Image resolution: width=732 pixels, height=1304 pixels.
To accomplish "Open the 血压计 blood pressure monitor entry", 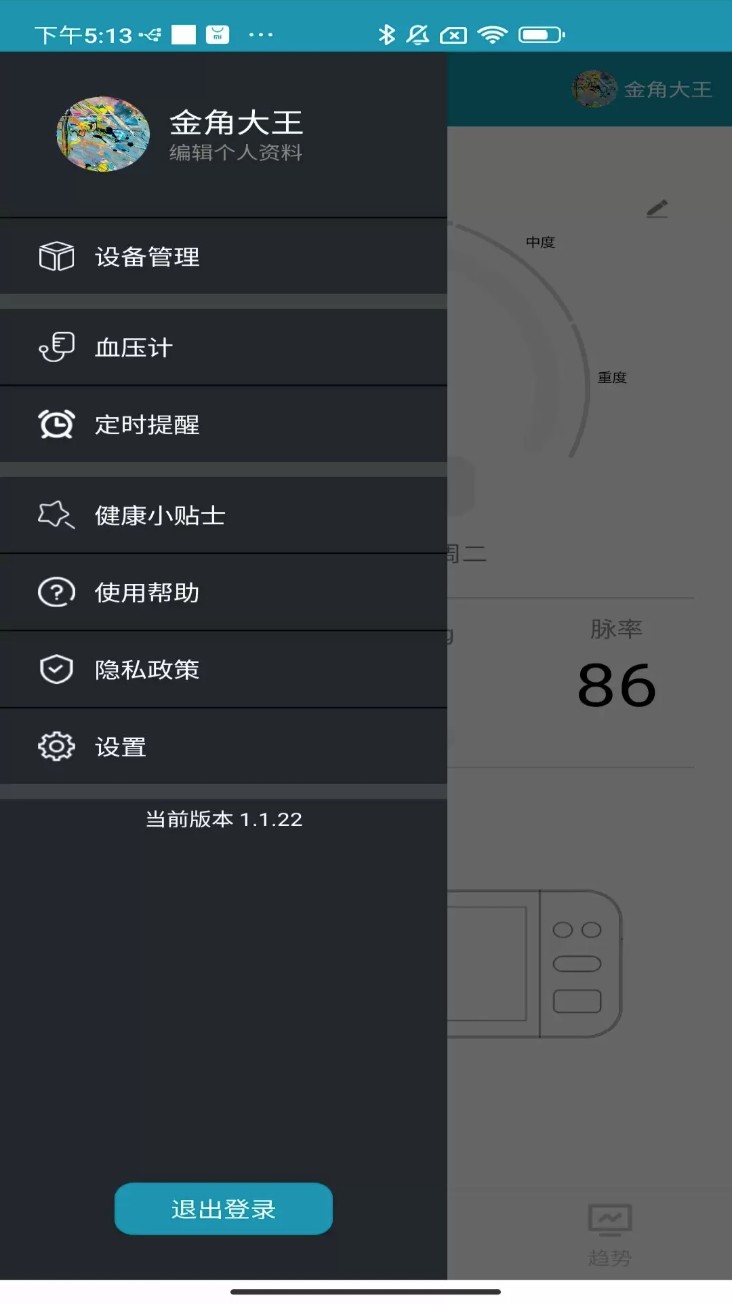I will coord(133,347).
